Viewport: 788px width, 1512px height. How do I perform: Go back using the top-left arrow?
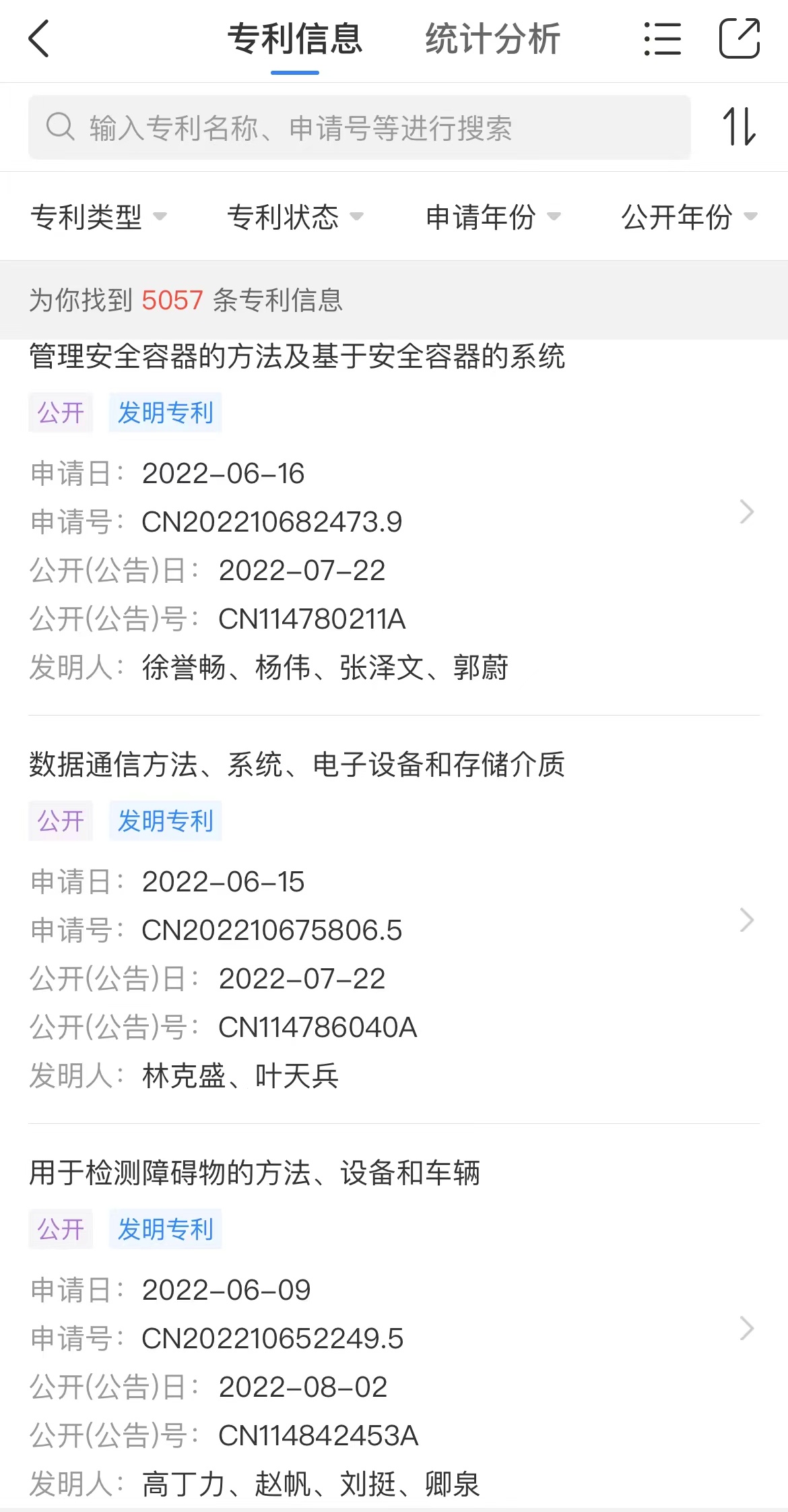point(39,39)
